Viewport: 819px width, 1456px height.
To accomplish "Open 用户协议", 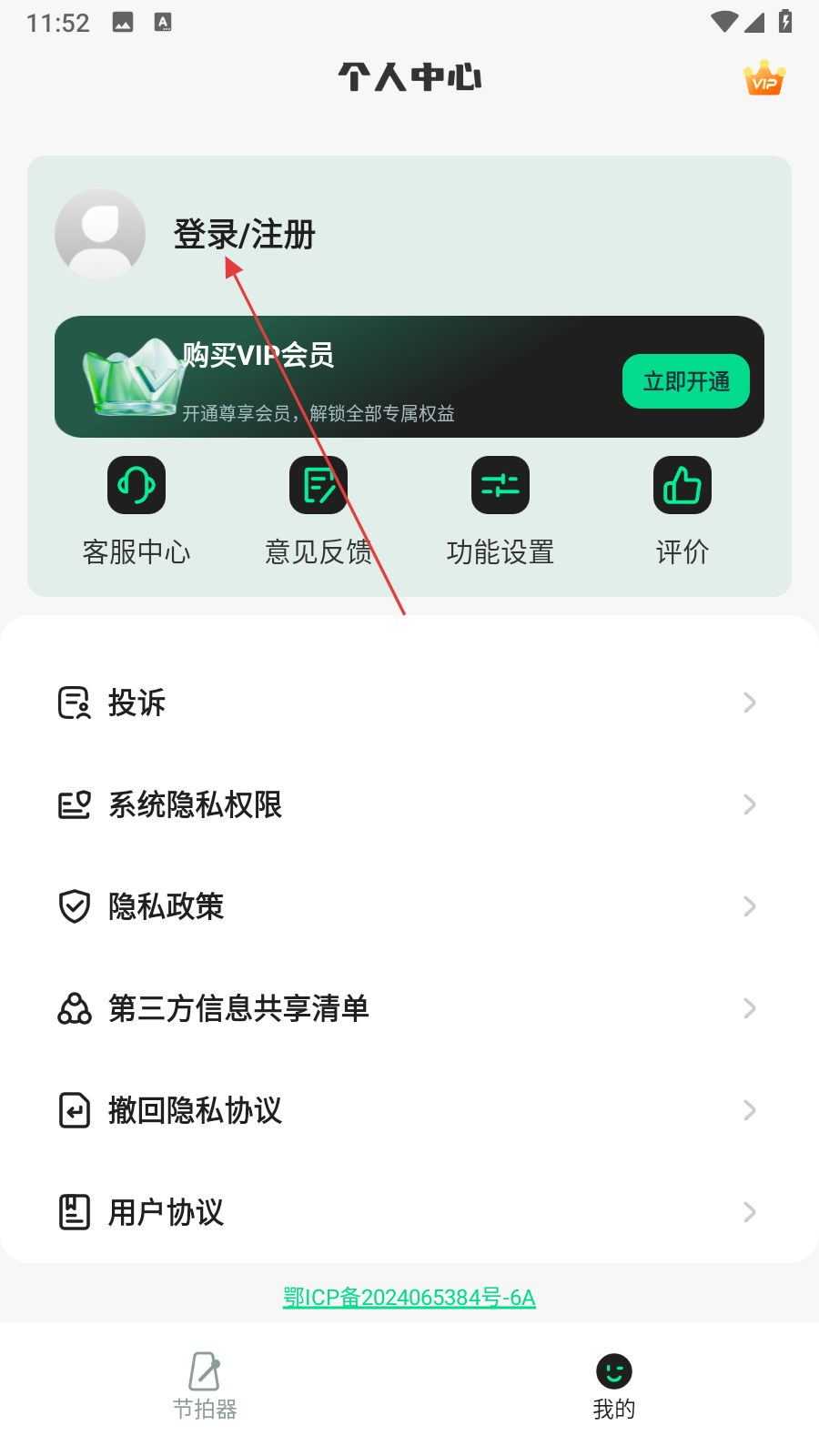I will (409, 1212).
